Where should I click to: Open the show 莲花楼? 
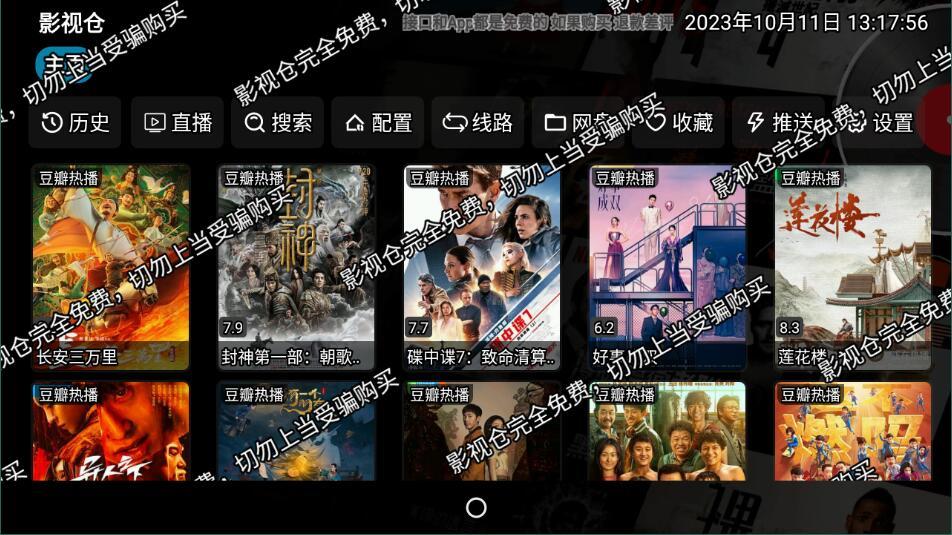tap(853, 267)
